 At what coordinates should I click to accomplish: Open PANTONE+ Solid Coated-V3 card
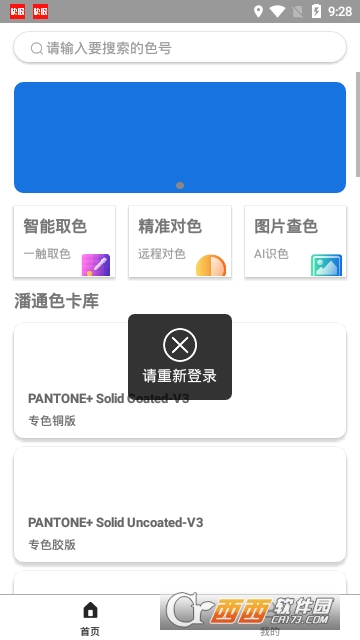click(180, 380)
